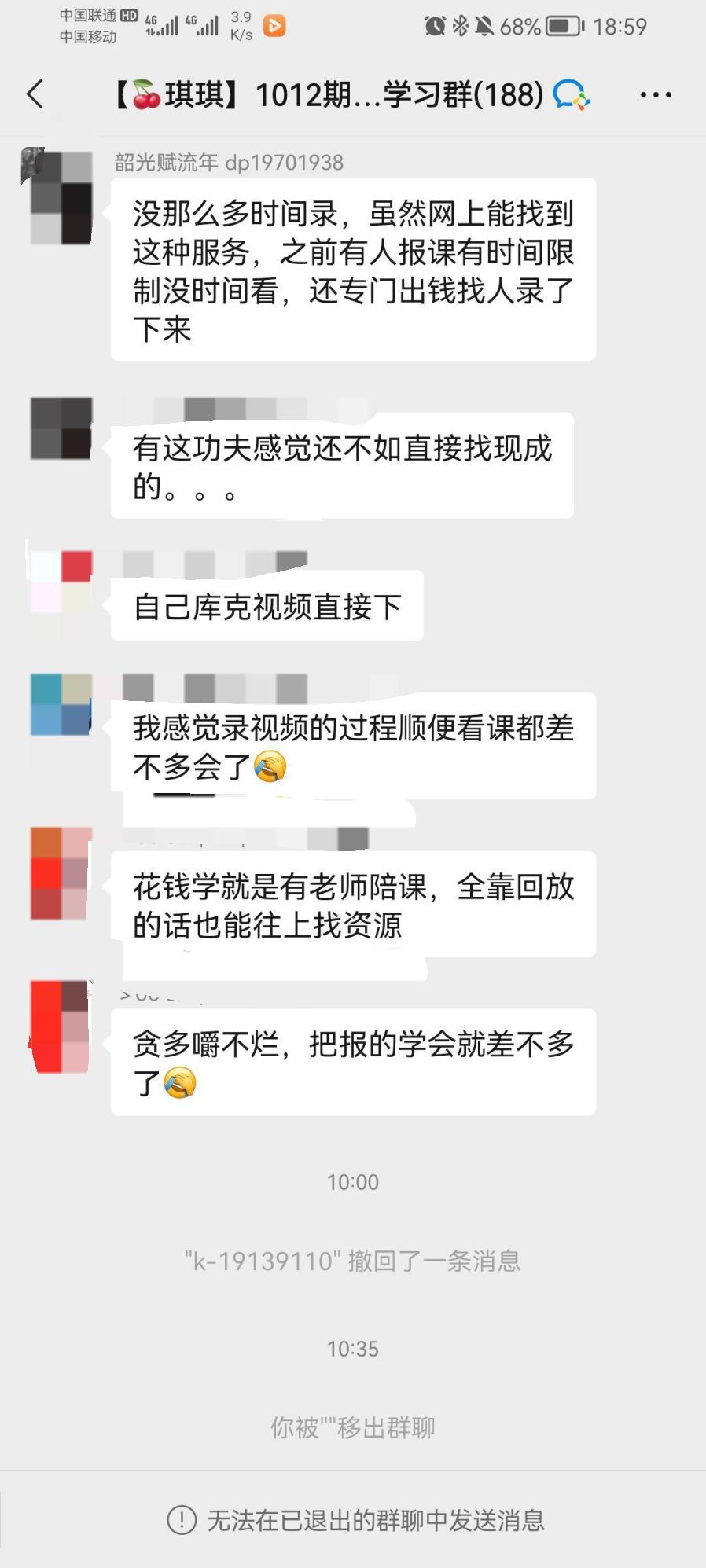
Task: Tap 韶光赋流年's avatar
Action: 61,196
